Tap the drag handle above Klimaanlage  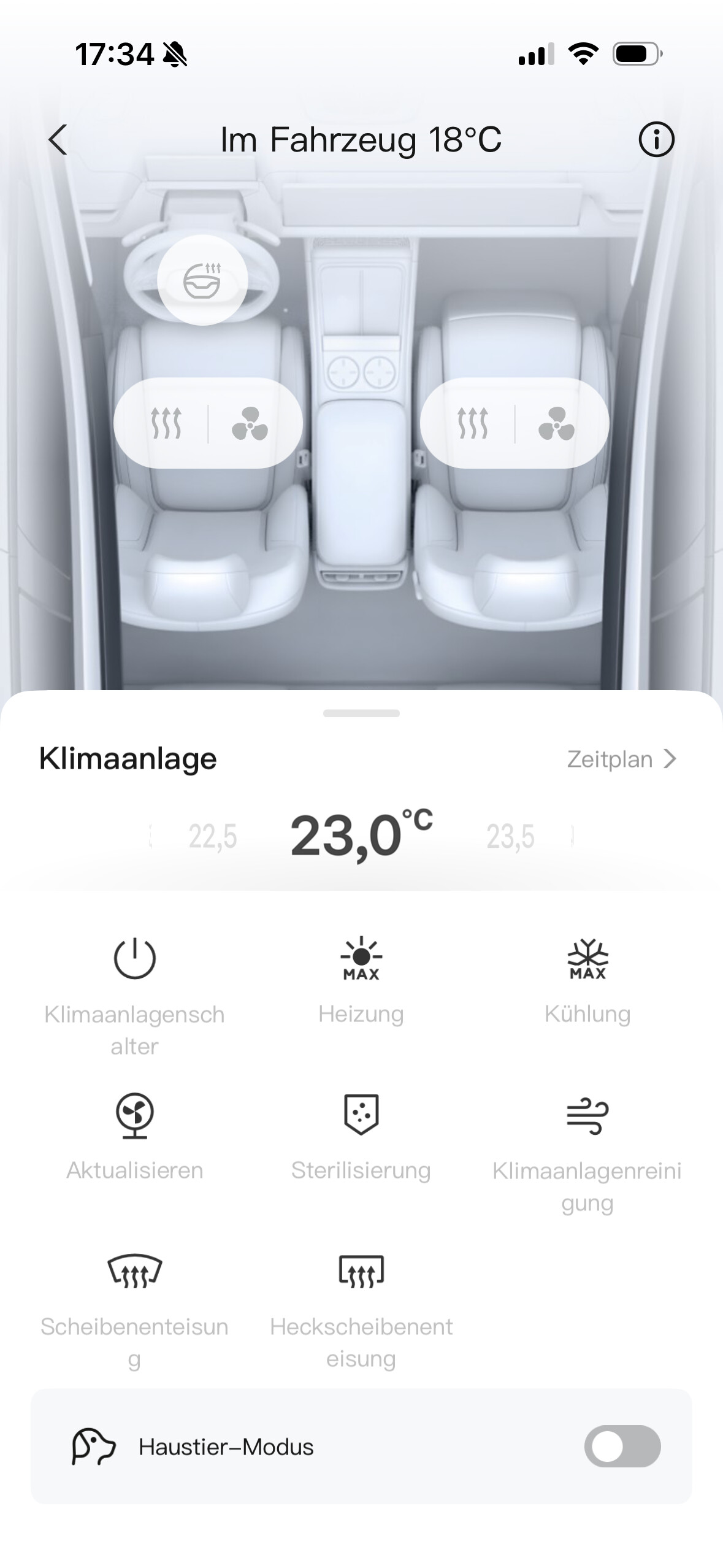pos(361,713)
